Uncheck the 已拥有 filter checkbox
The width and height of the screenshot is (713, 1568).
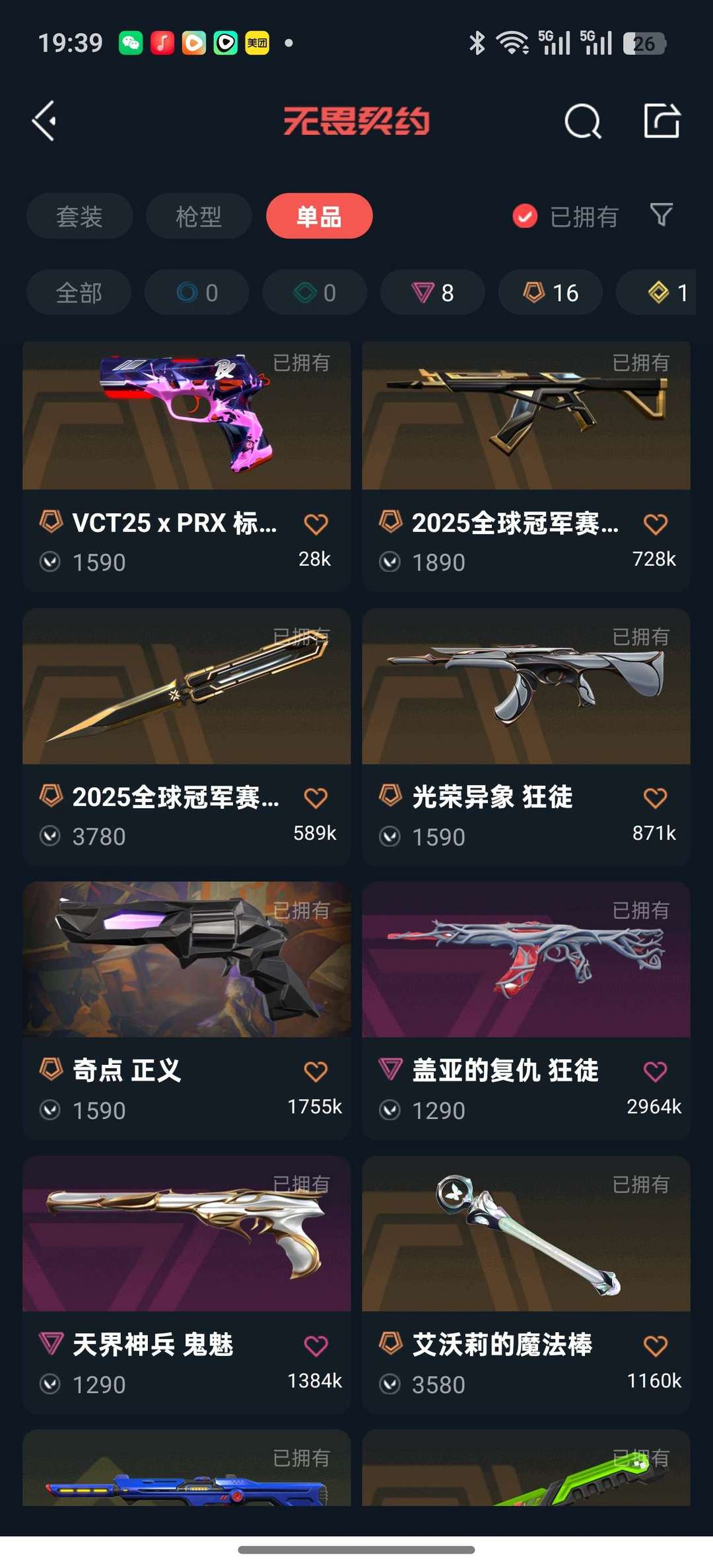click(x=525, y=217)
